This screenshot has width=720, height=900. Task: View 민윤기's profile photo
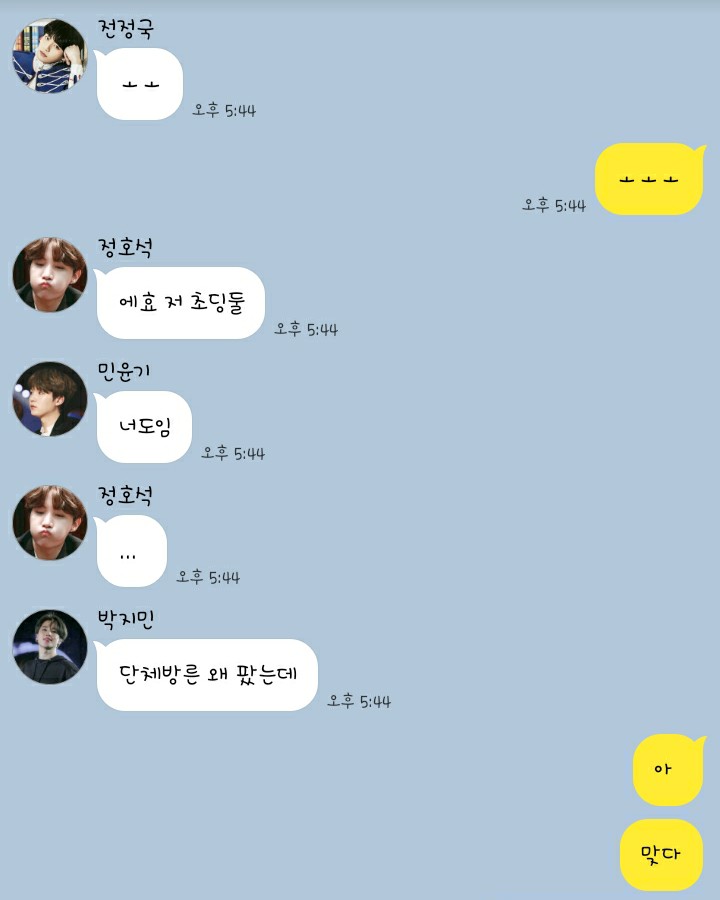tap(50, 399)
